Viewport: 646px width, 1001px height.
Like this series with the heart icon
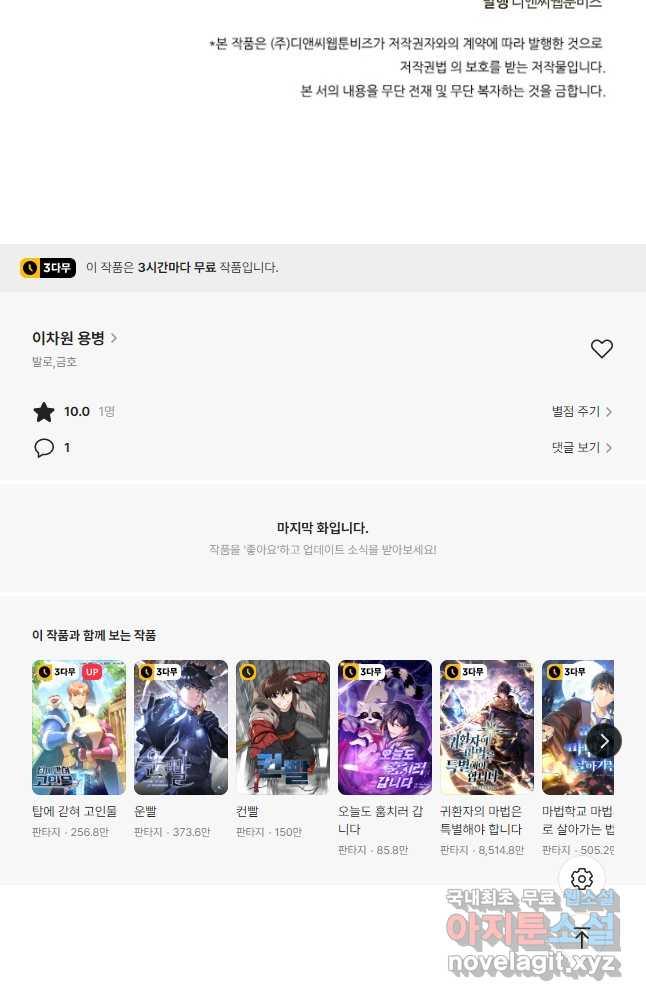pyautogui.click(x=601, y=349)
